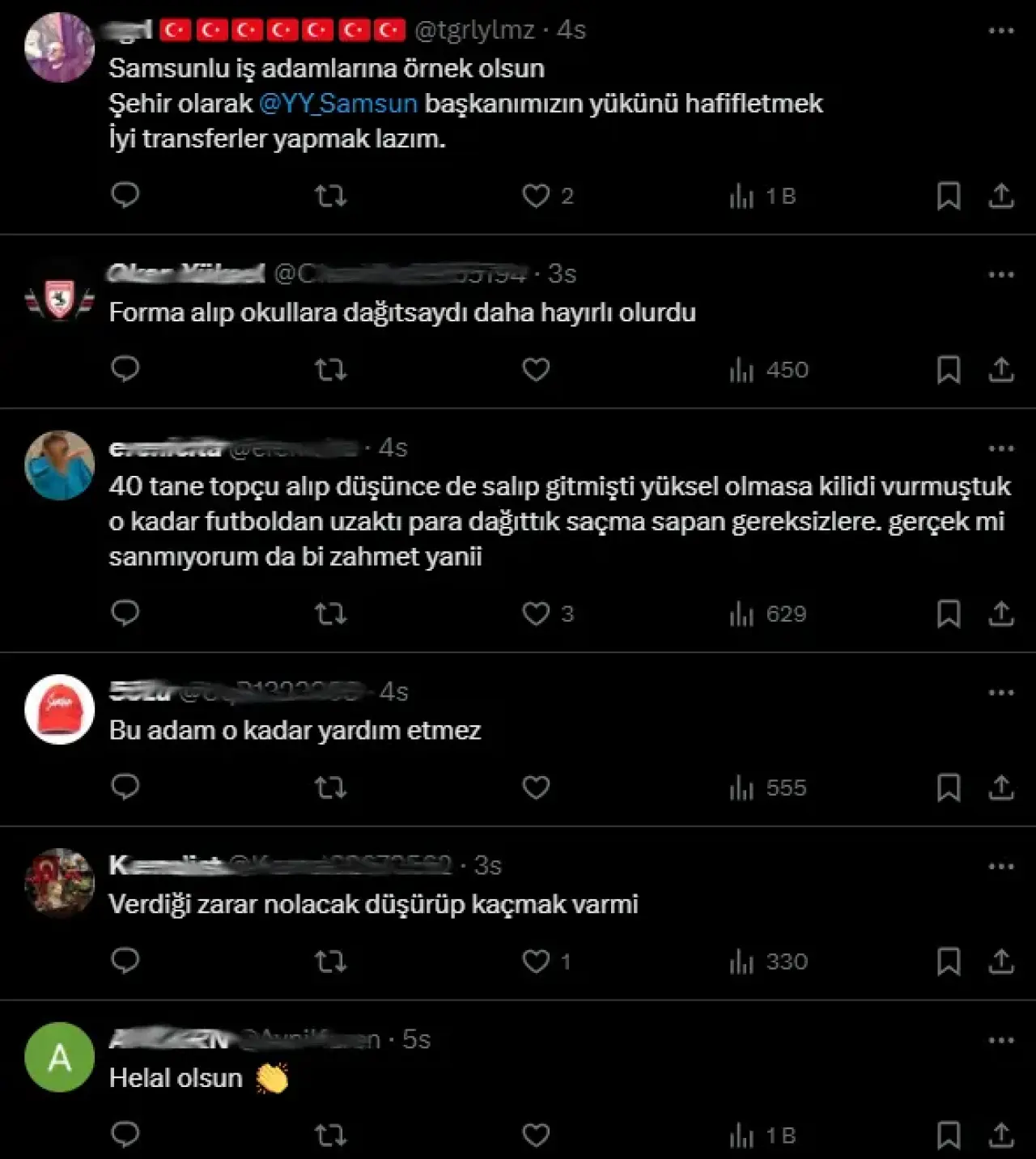The width and height of the screenshot is (1036, 1159).
Task: Bookmark the 'Helal olsun' tweet
Action: coord(949,1135)
